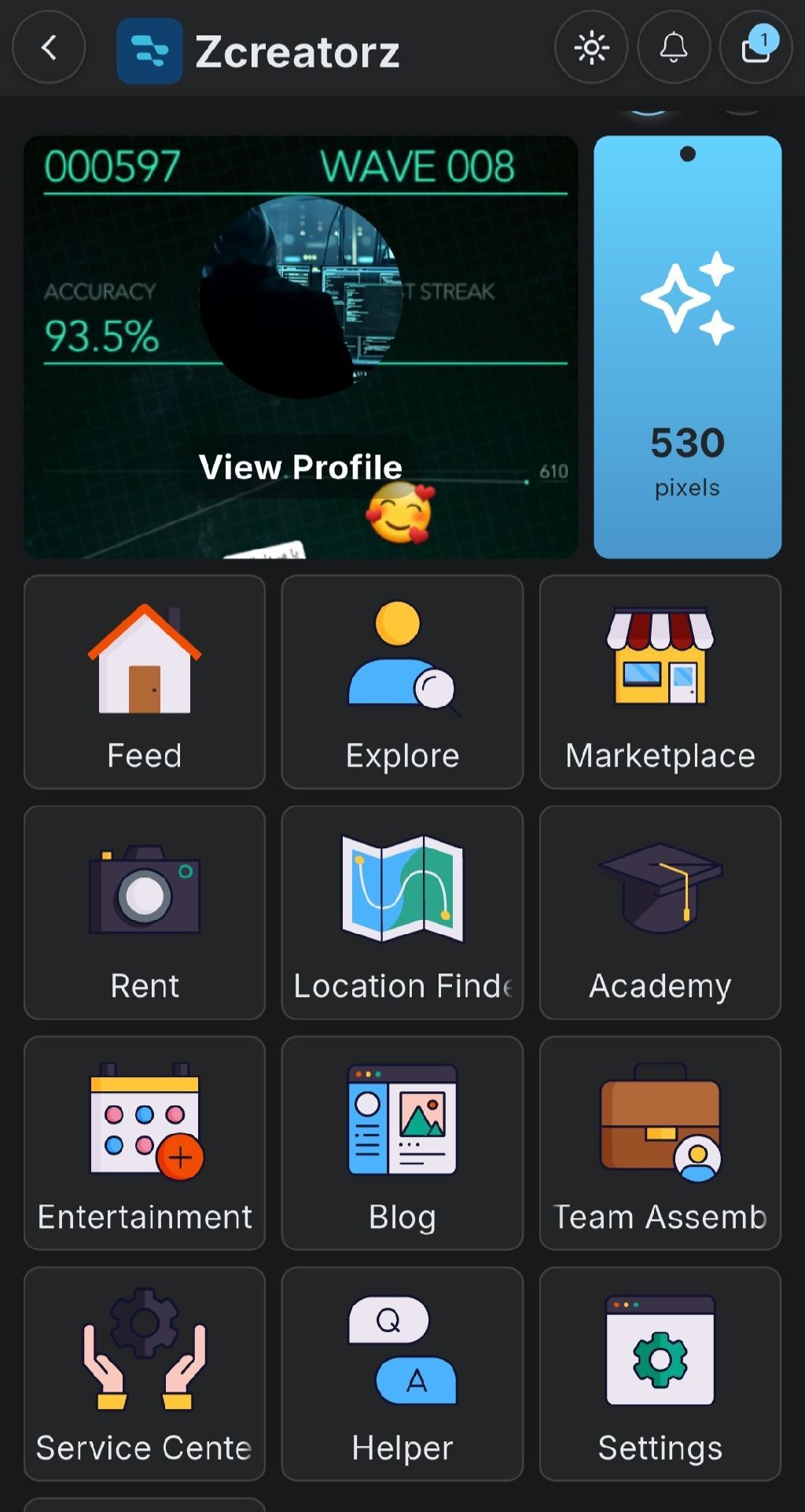Tap View Profile on the banner

300,467
